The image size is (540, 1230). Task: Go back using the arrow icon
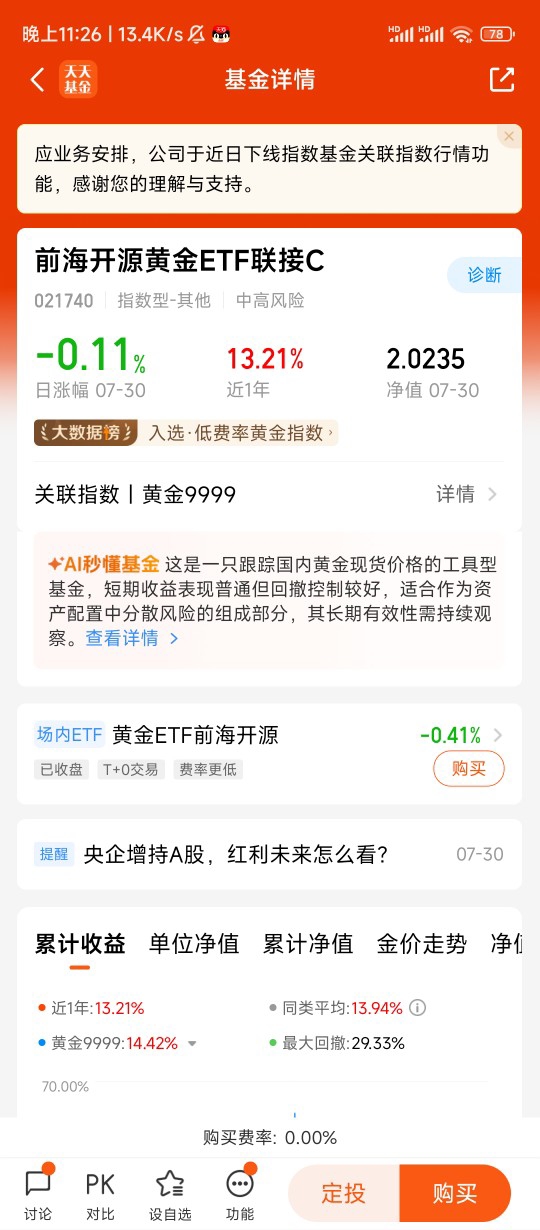click(38, 80)
